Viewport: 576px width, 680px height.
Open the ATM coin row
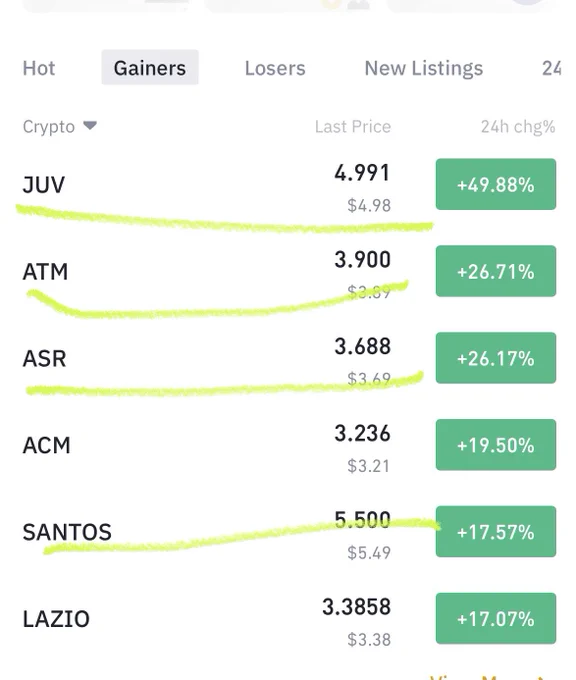(289, 271)
